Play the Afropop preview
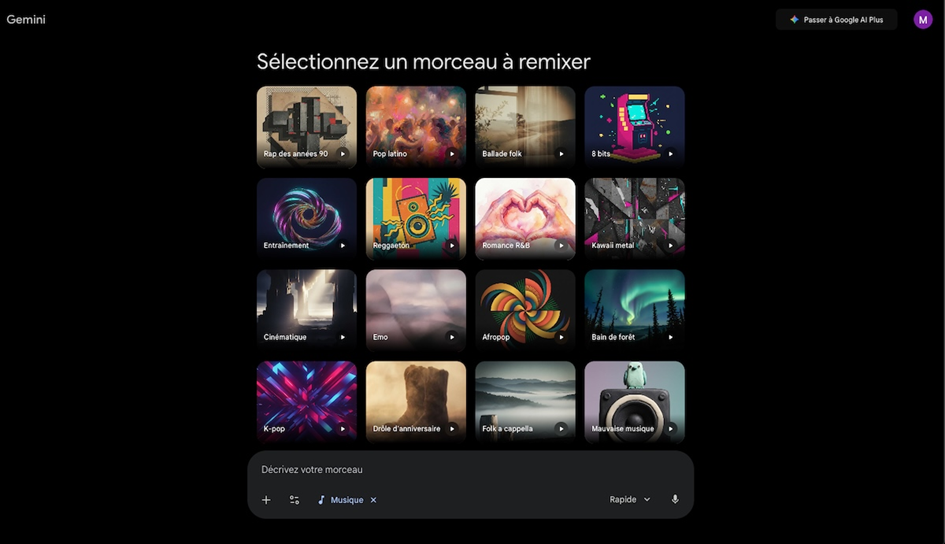 pos(562,337)
